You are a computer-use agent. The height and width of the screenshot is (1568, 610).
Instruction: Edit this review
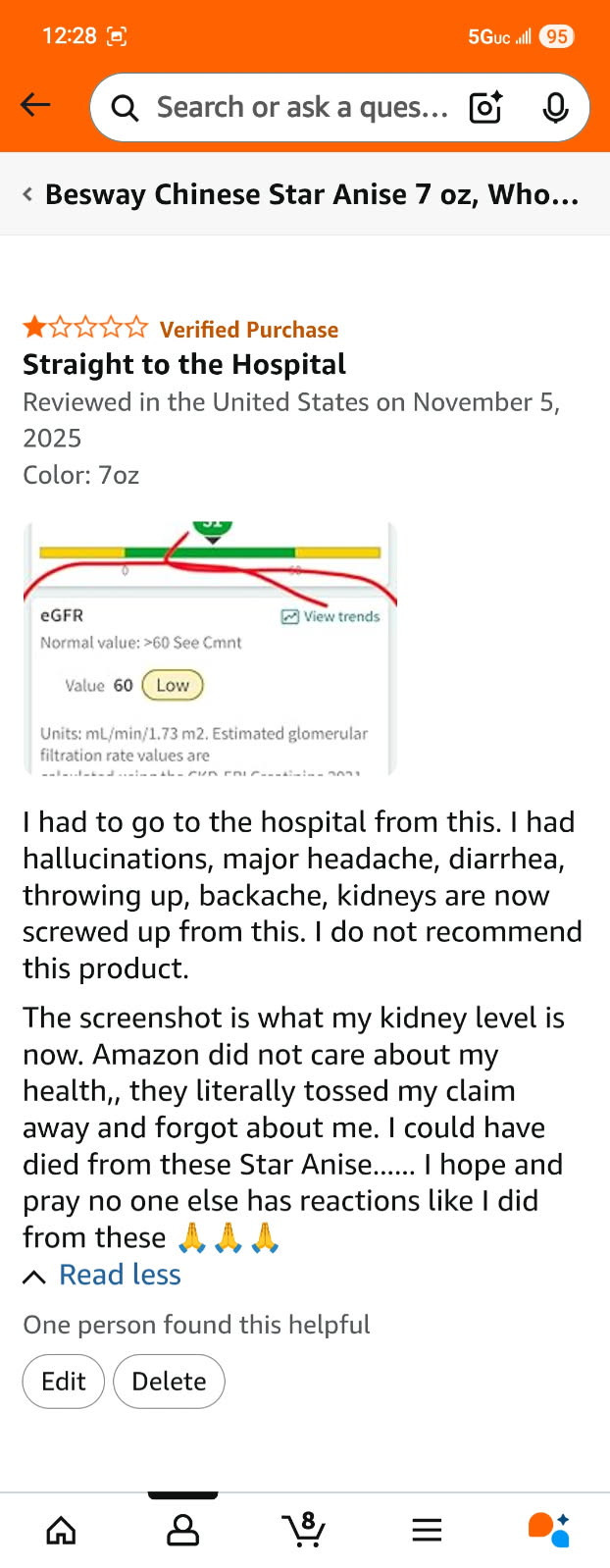click(64, 1382)
